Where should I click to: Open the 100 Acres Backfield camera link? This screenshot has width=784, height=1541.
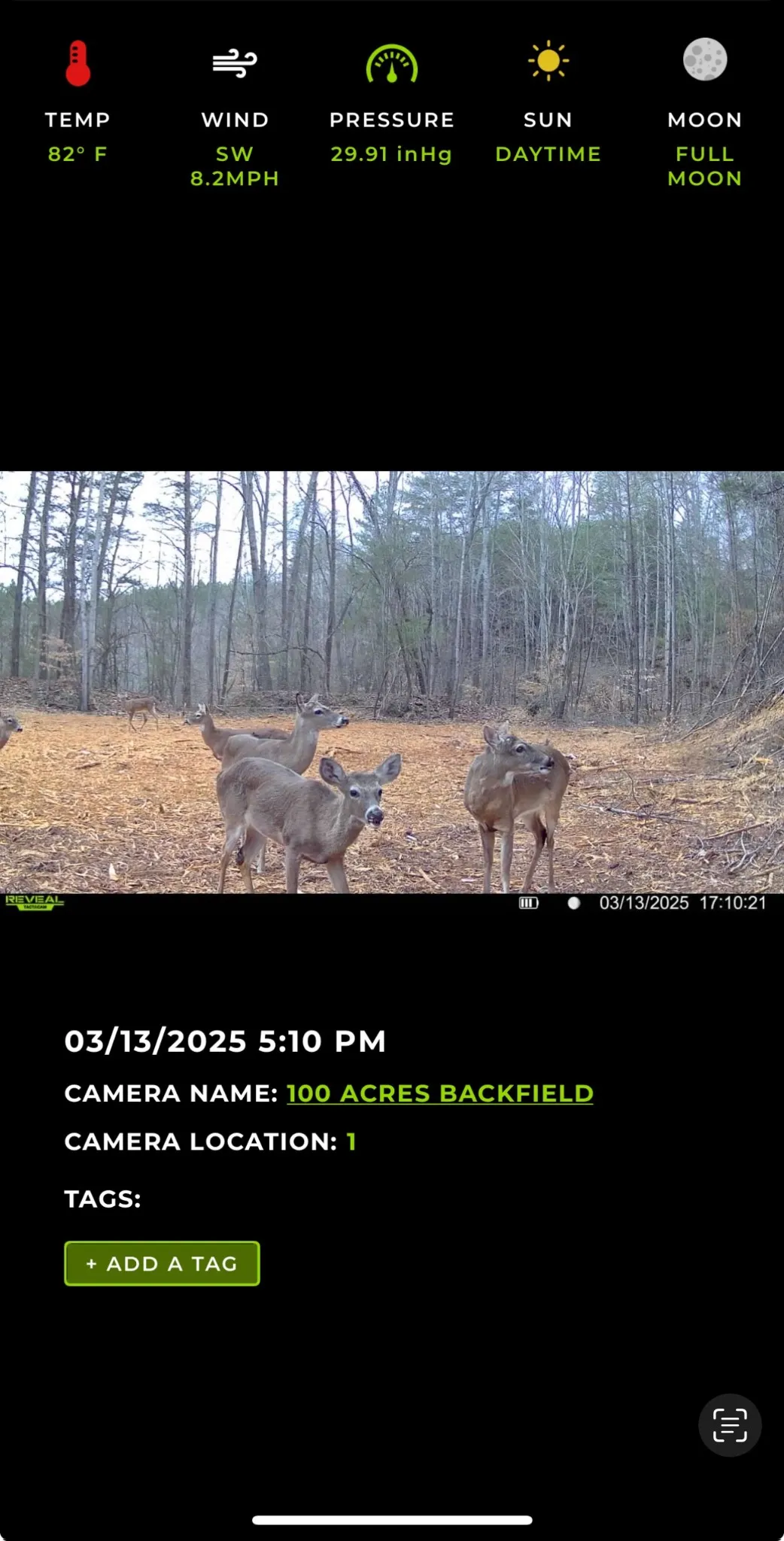439,1093
